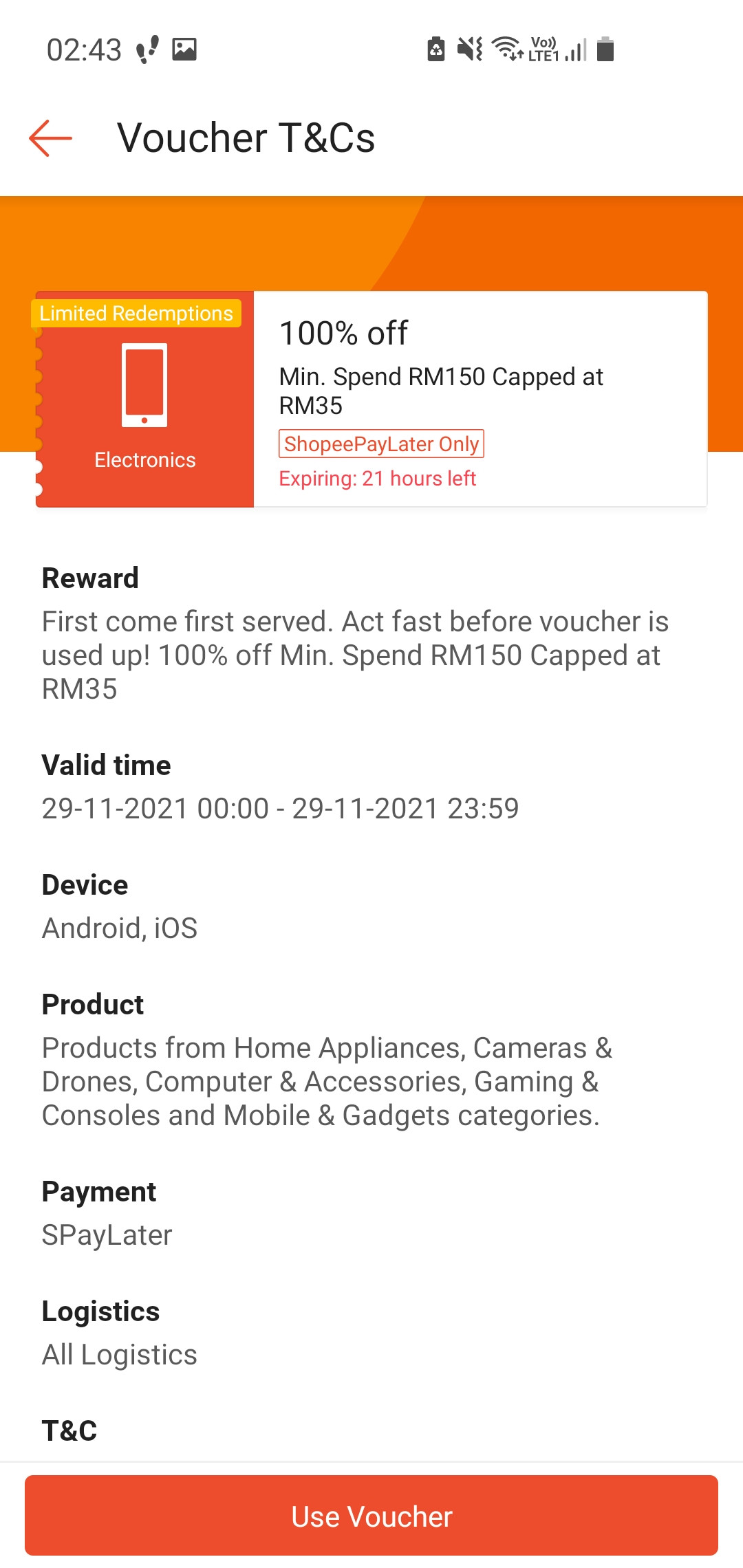Tap the data saver icon in status bar
Viewport: 743px width, 1568px height.
point(435,48)
